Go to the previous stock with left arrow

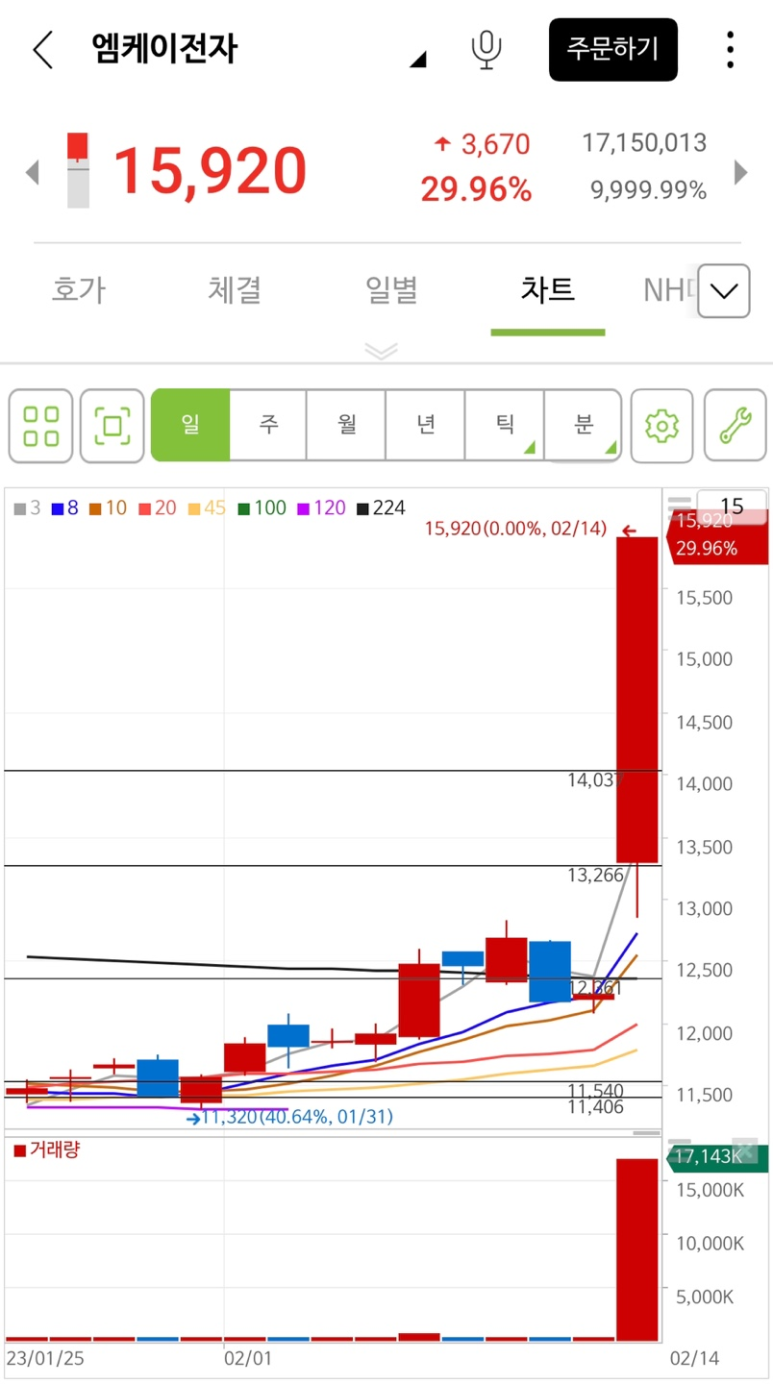[x=32, y=173]
